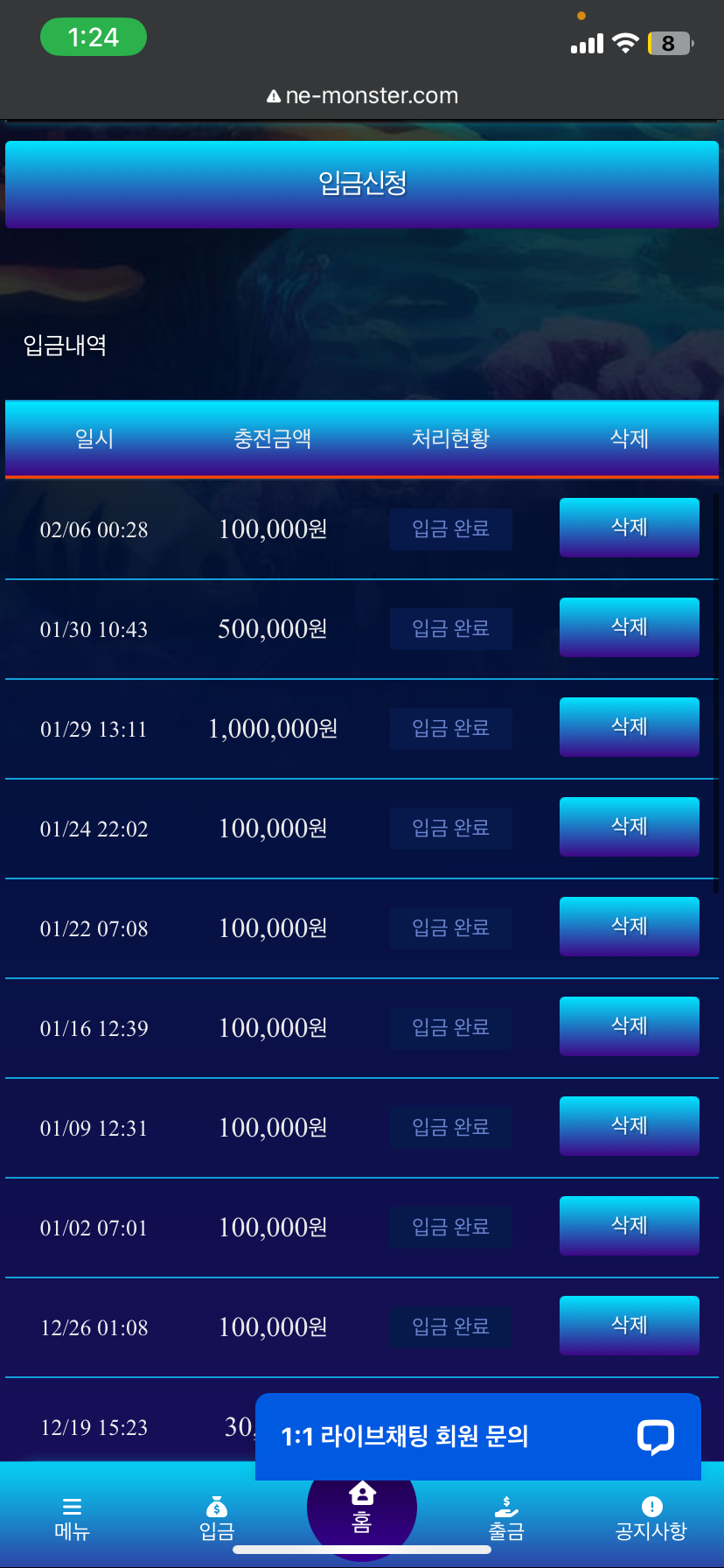Open the 1:1 라이브채팅 회원 문의 chat

click(x=478, y=1437)
